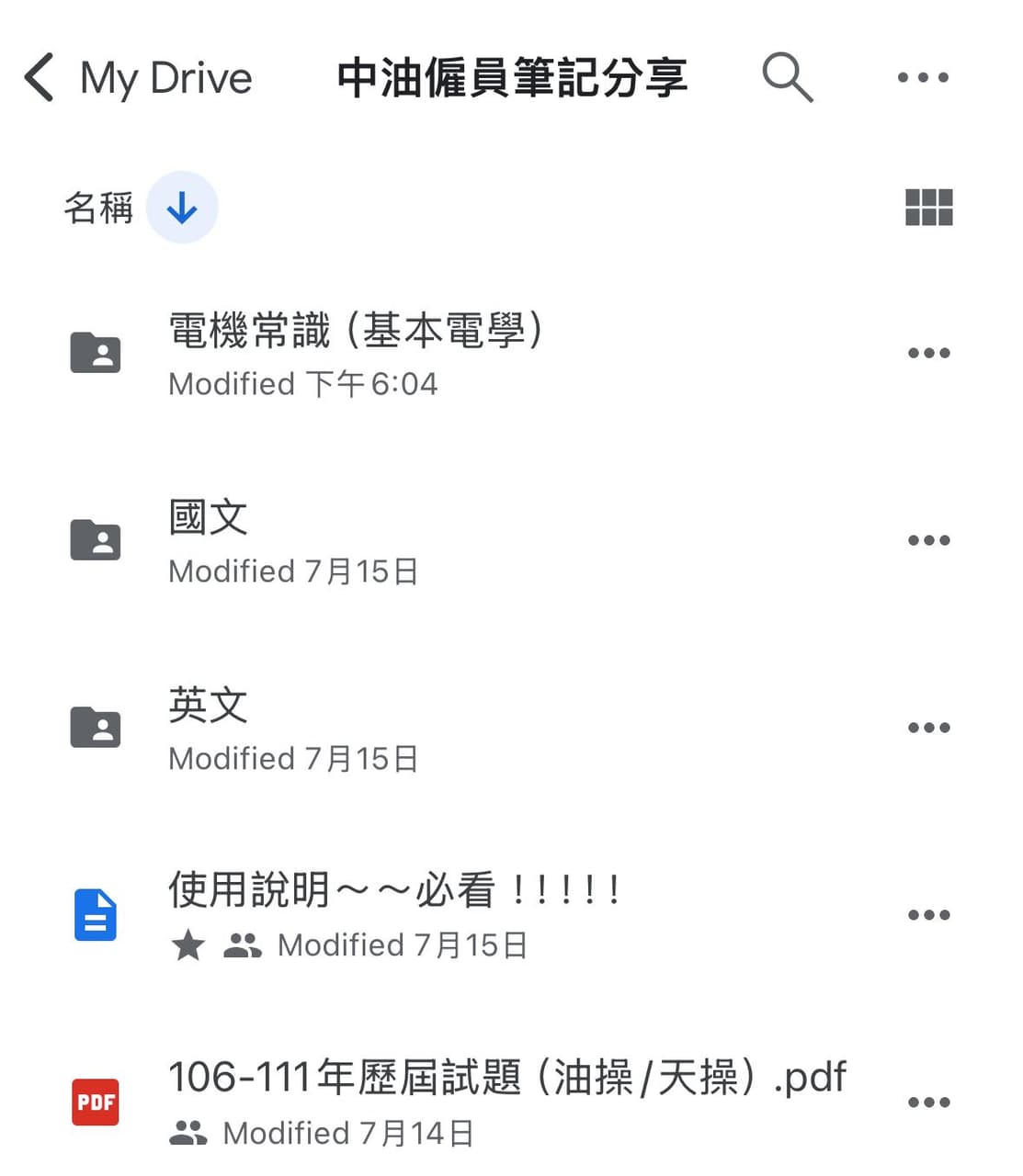
Task: Open the 使用說明～～必看 document
Action: 395,888
